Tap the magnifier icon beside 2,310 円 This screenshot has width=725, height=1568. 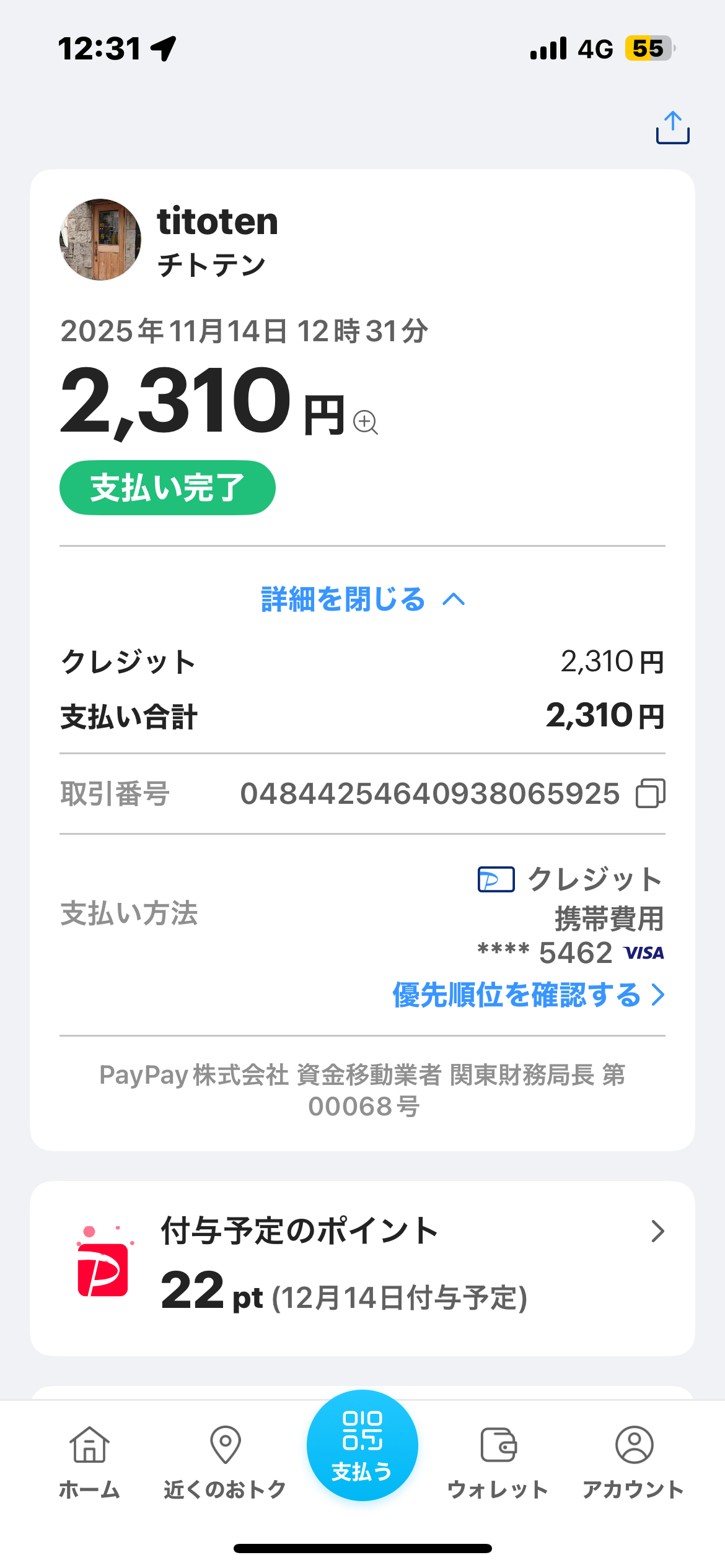point(365,422)
